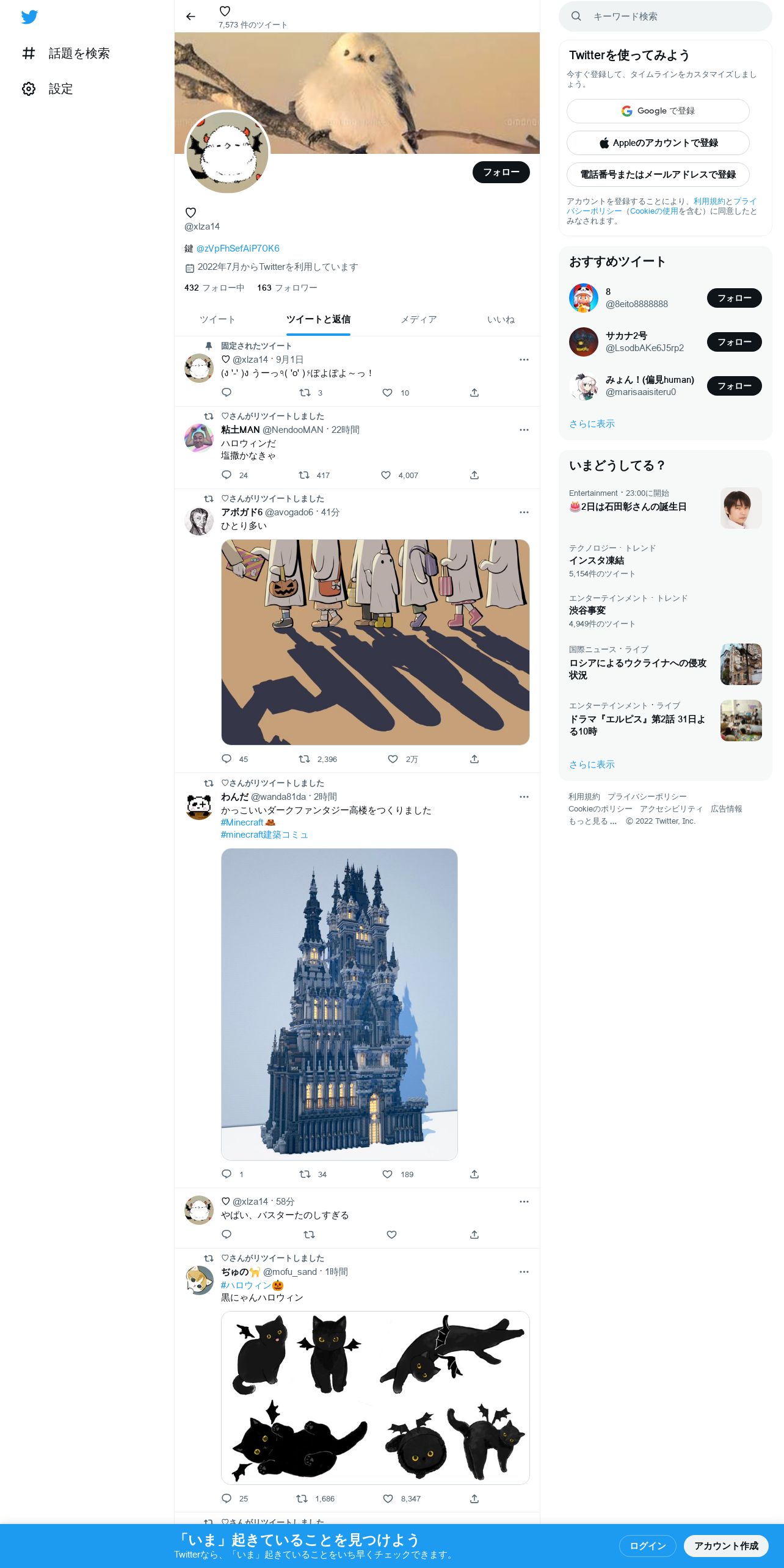784x1568 pixels.
Task: Open the #minecraft建築コミュ hashtag
Action: [264, 835]
